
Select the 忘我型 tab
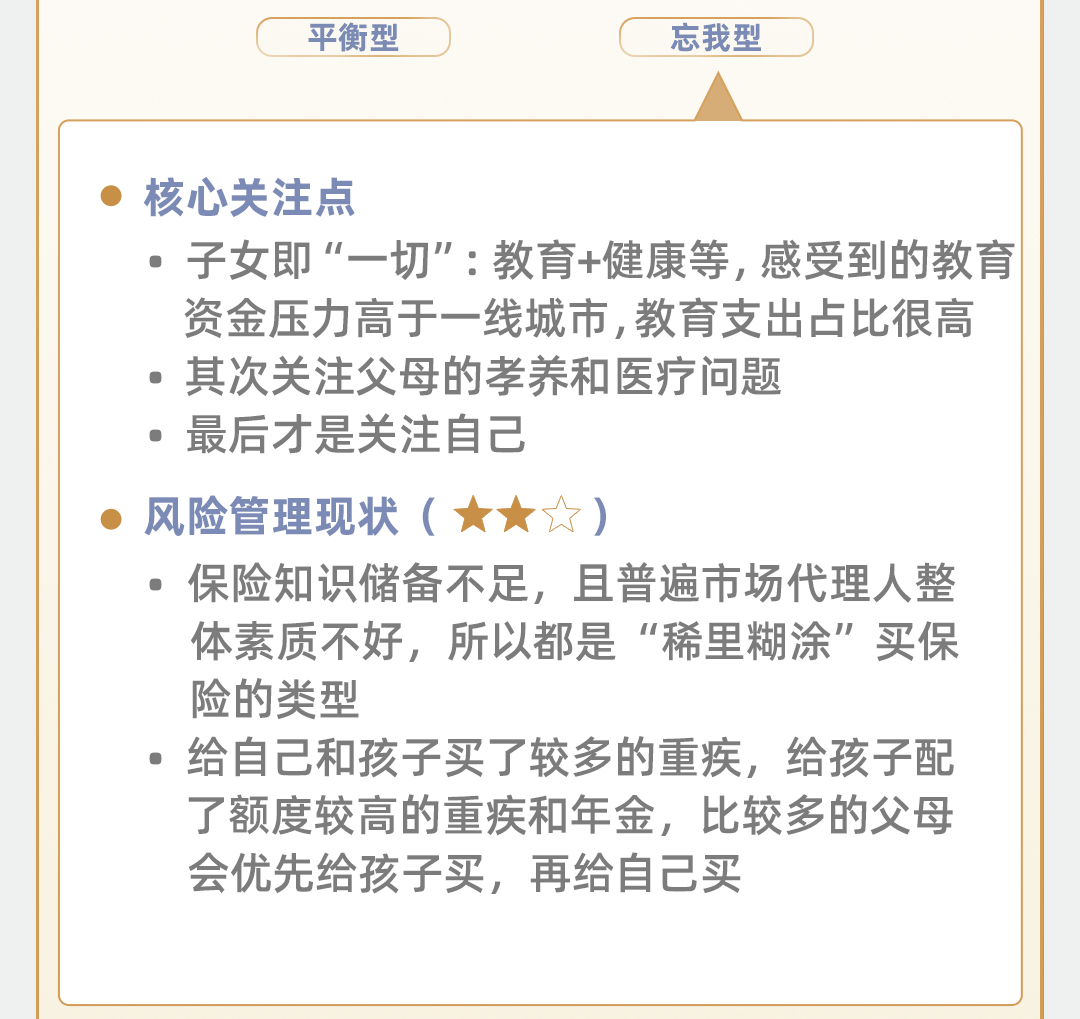tap(716, 38)
